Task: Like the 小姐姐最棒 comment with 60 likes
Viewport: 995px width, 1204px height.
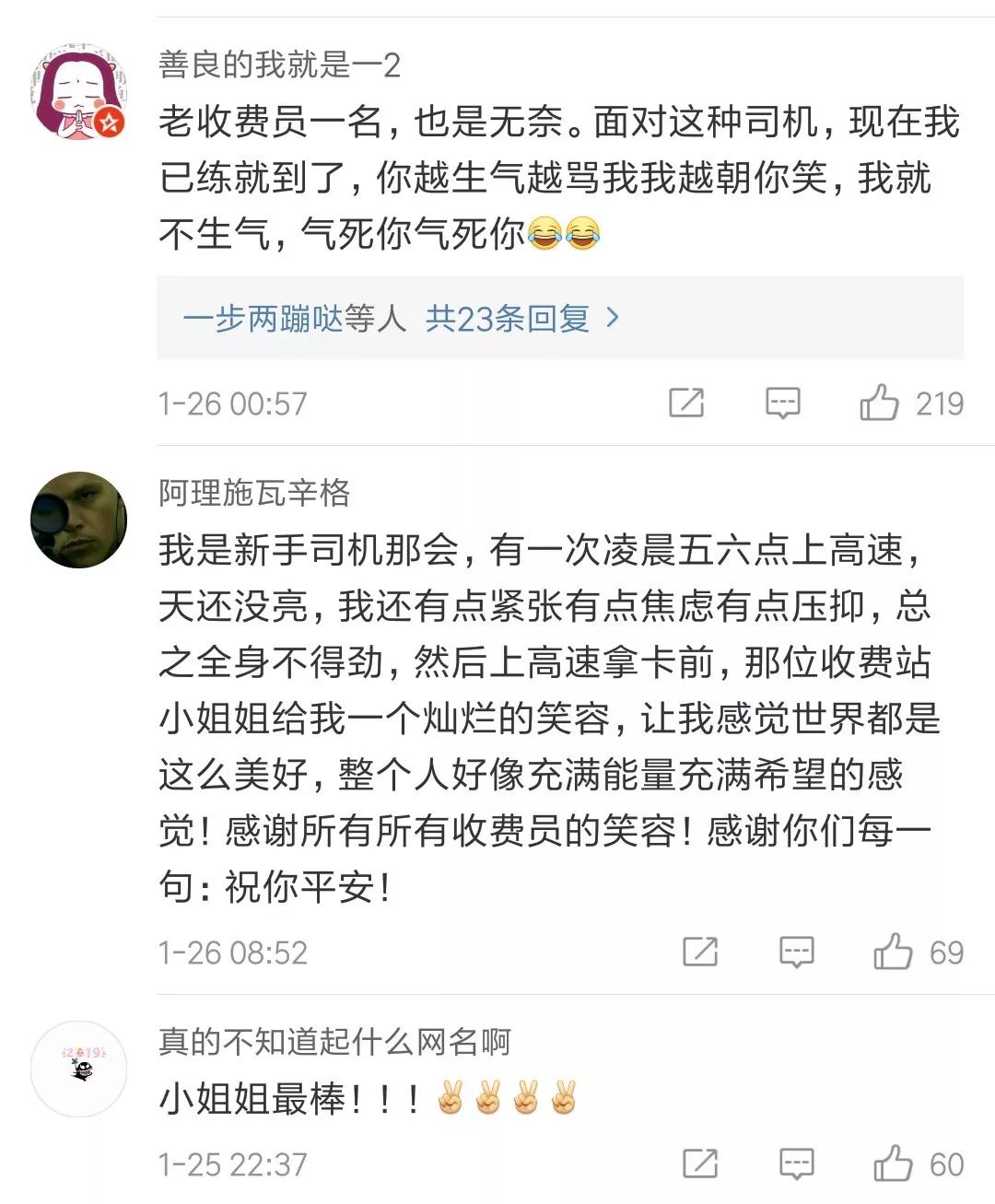Action: click(x=893, y=1163)
